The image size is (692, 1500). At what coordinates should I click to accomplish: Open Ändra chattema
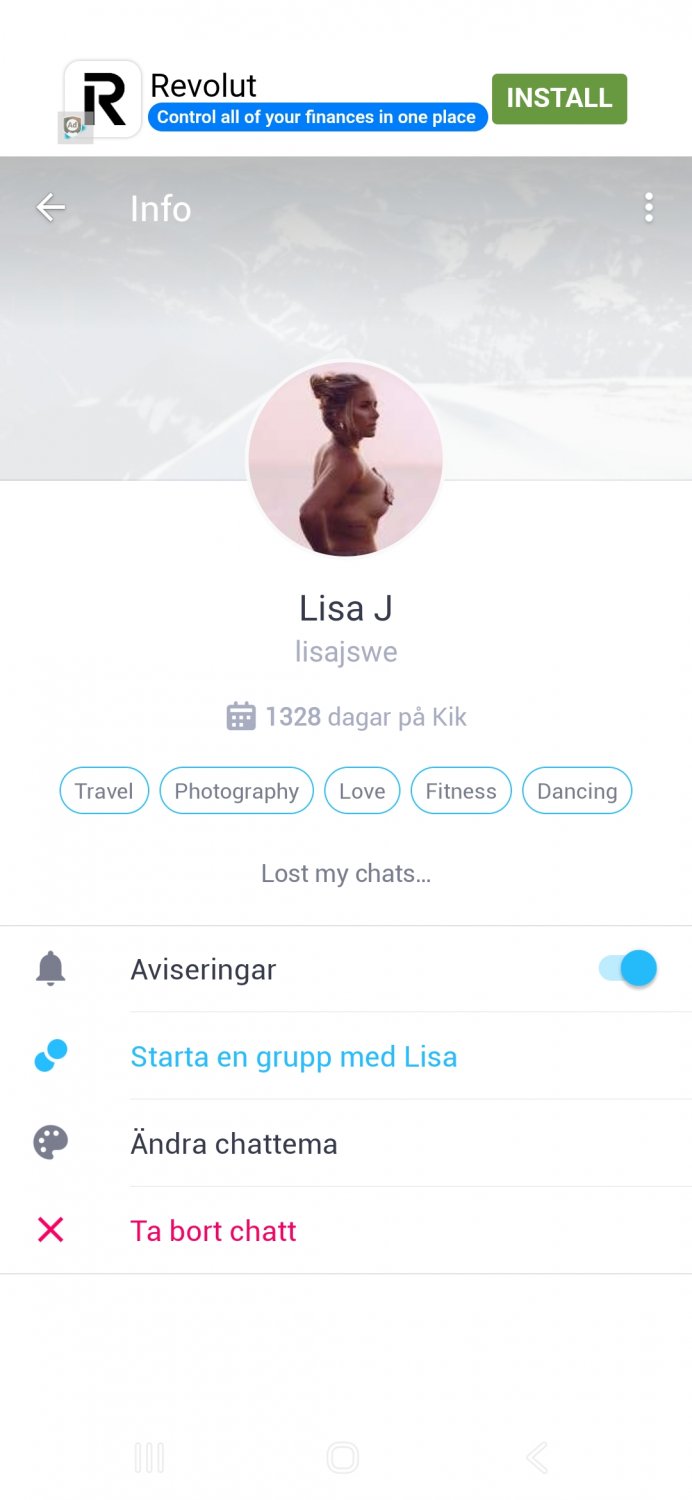(233, 1143)
